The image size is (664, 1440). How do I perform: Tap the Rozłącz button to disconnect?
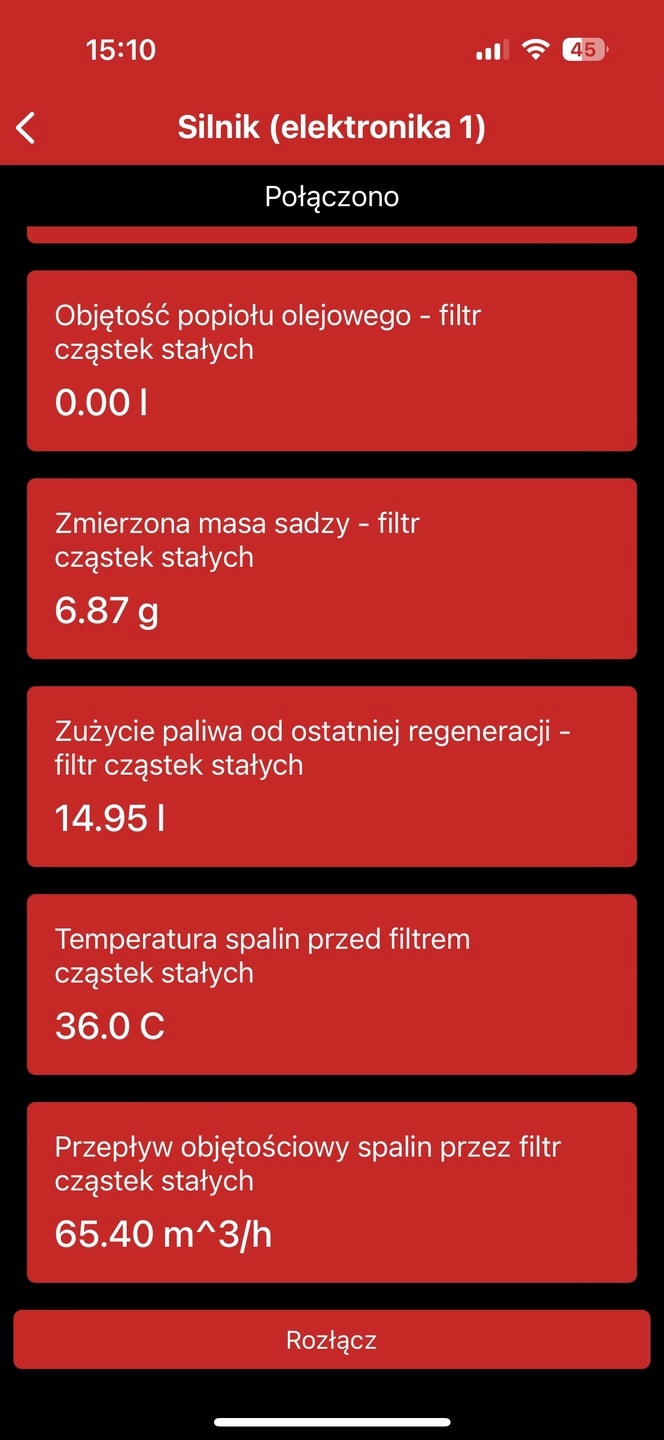(x=331, y=1340)
